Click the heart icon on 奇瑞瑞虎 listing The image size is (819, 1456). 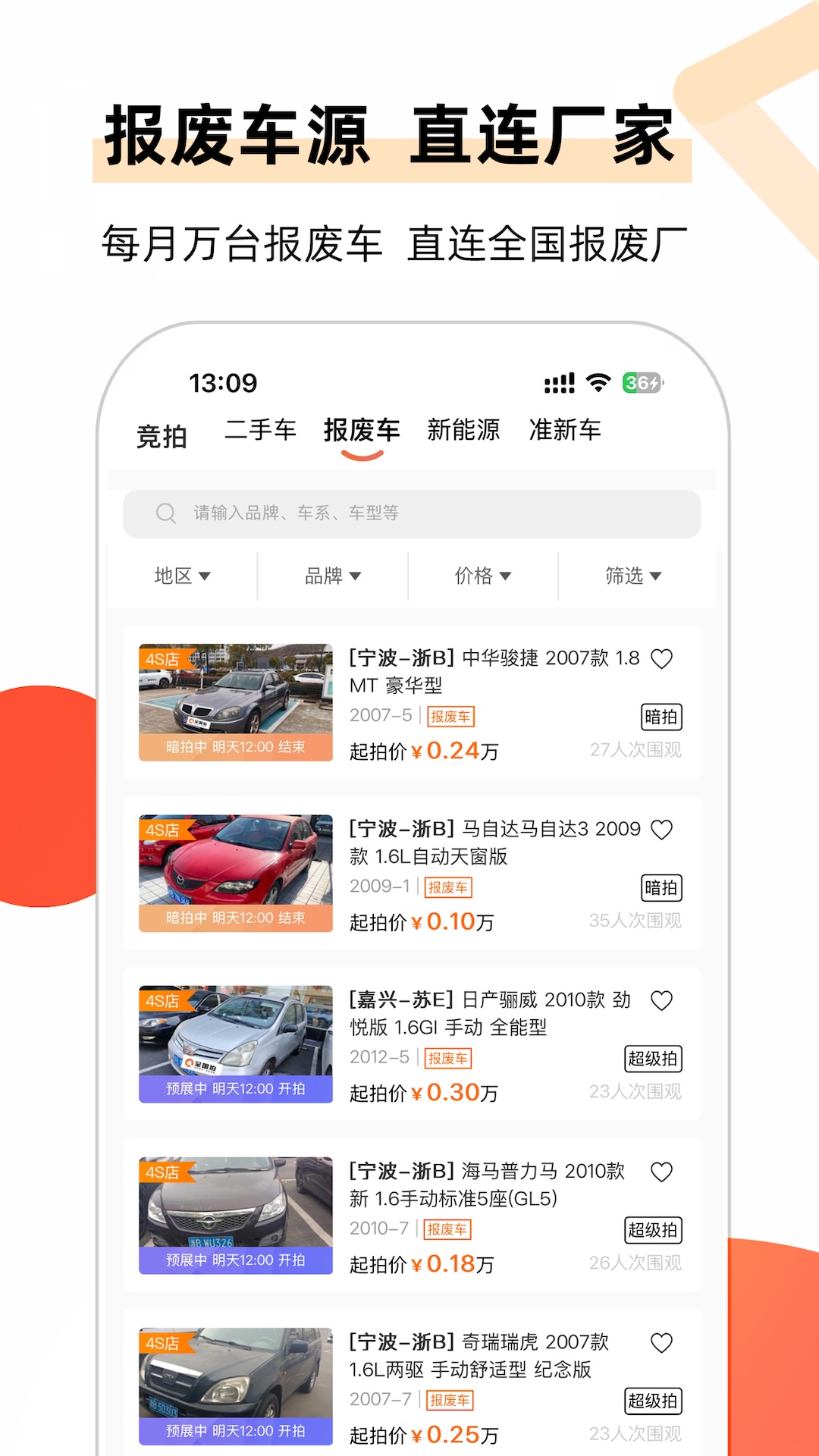pos(663,1343)
